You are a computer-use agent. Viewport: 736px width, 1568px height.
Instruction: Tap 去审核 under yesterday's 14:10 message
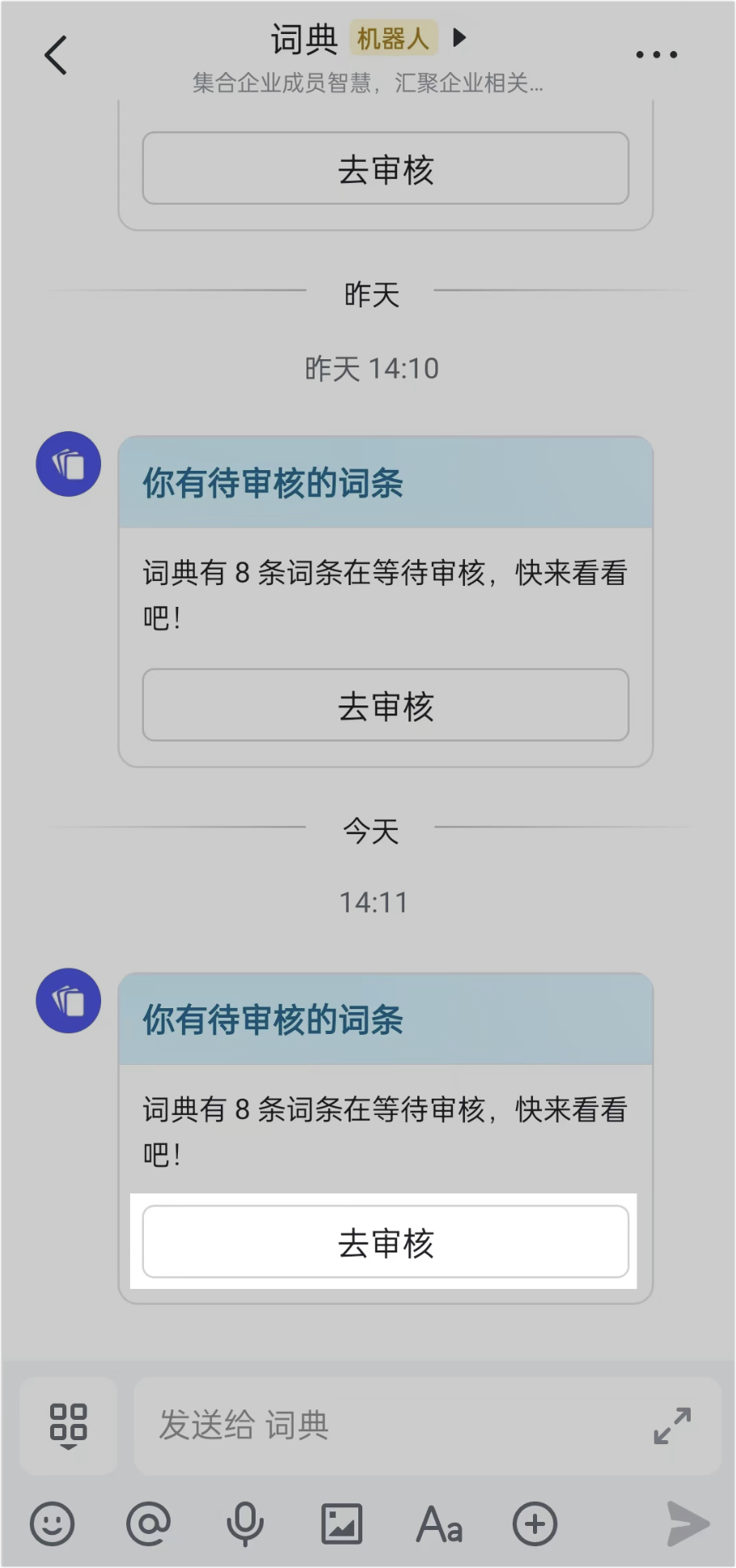(x=385, y=705)
